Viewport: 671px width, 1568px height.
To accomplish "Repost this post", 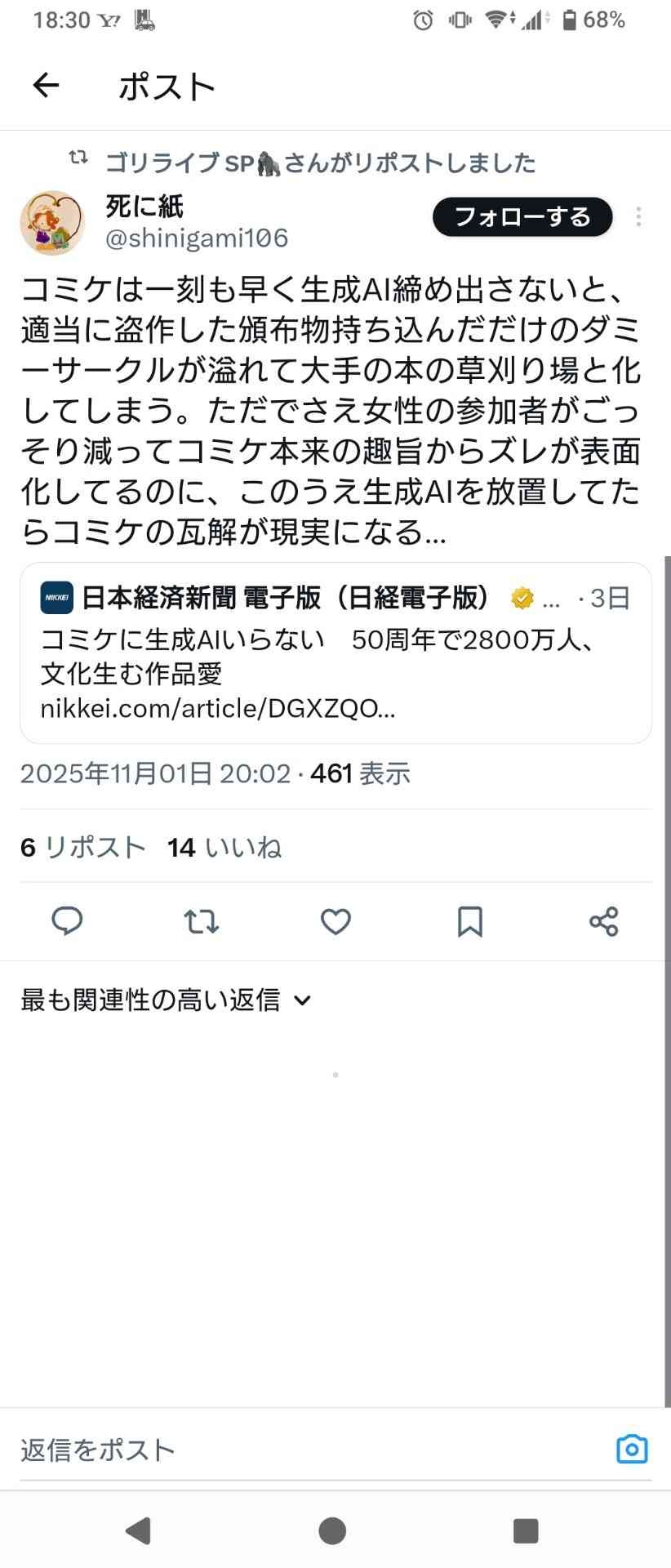I will coord(201,921).
